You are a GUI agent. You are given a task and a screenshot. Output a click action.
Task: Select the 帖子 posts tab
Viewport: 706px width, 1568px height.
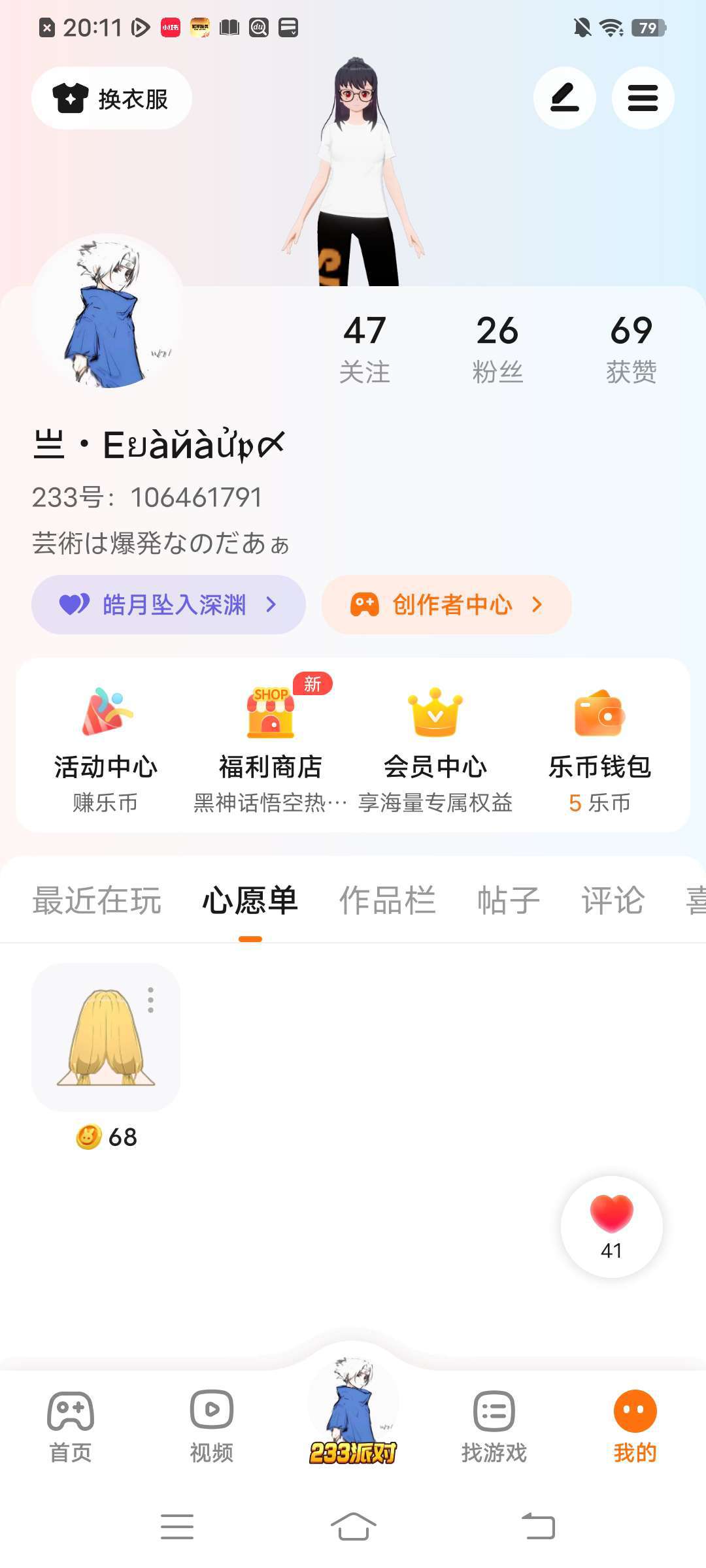[508, 900]
